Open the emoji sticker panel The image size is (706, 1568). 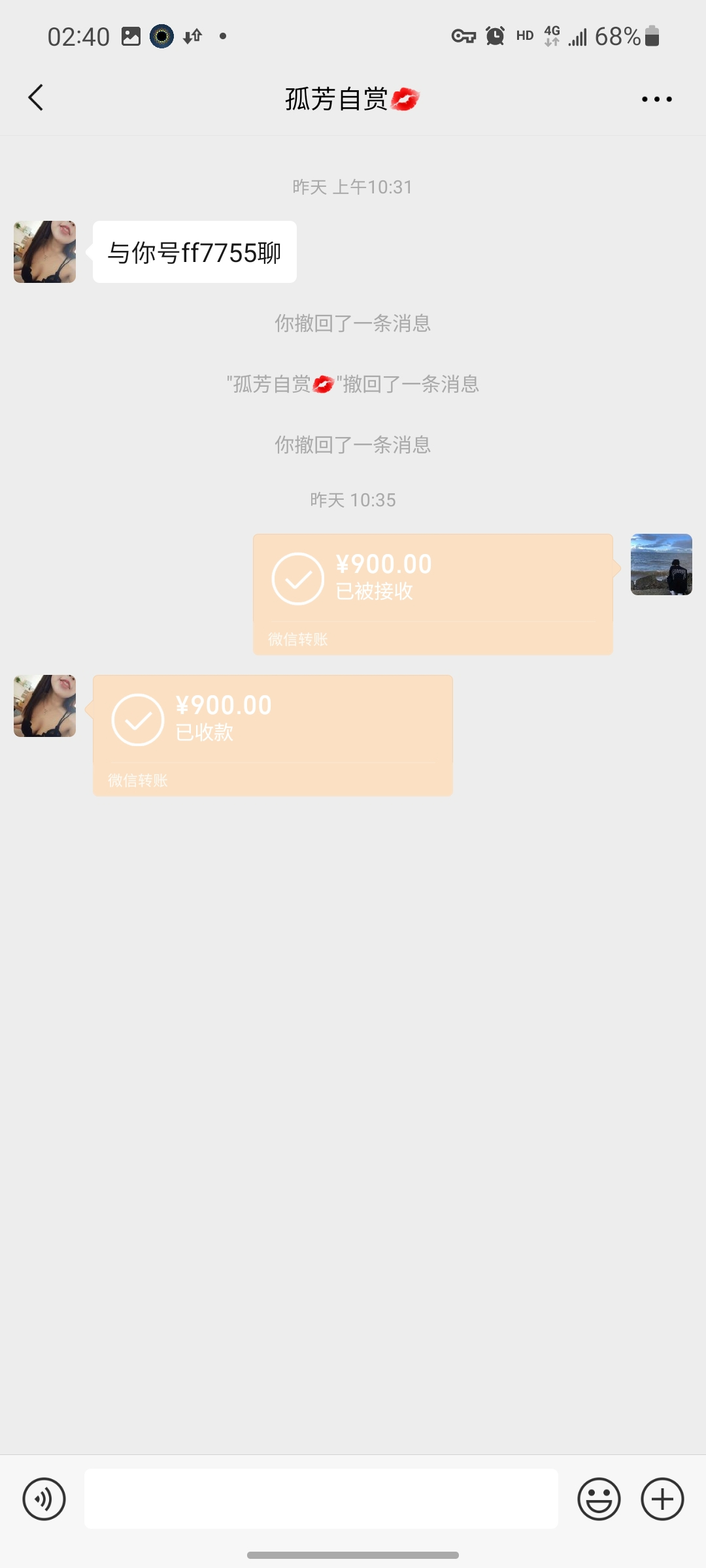[x=598, y=1499]
